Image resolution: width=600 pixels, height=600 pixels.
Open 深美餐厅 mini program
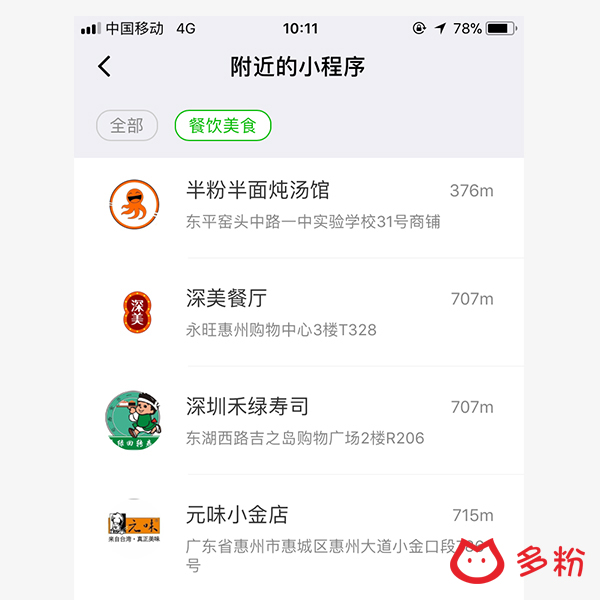pyautogui.click(x=300, y=312)
